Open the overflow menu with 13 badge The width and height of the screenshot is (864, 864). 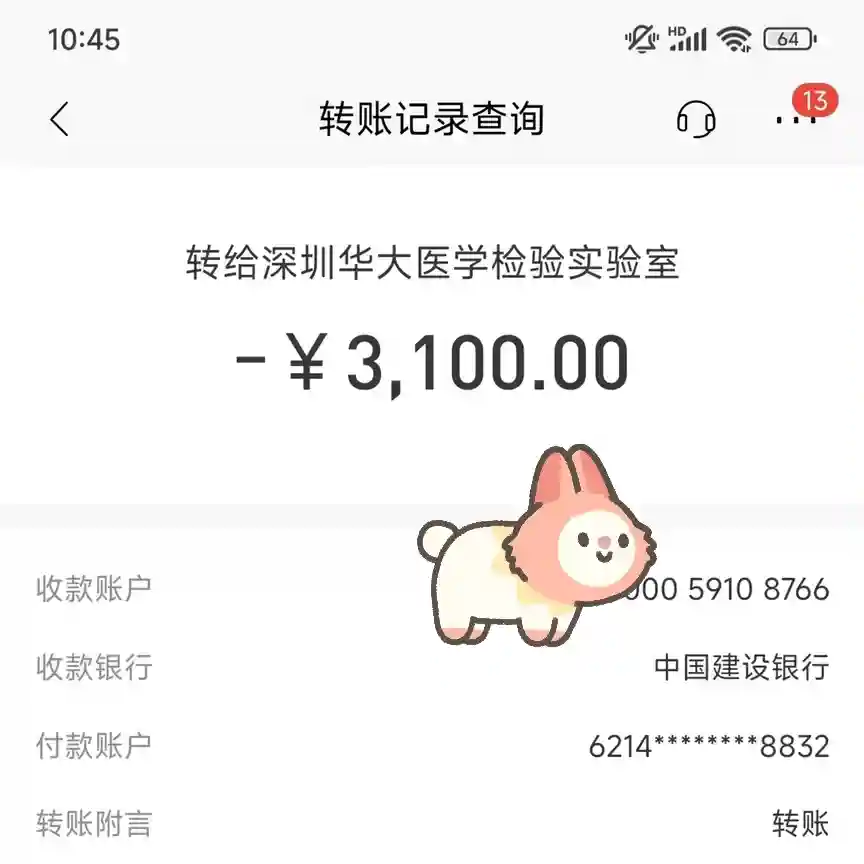coord(795,119)
